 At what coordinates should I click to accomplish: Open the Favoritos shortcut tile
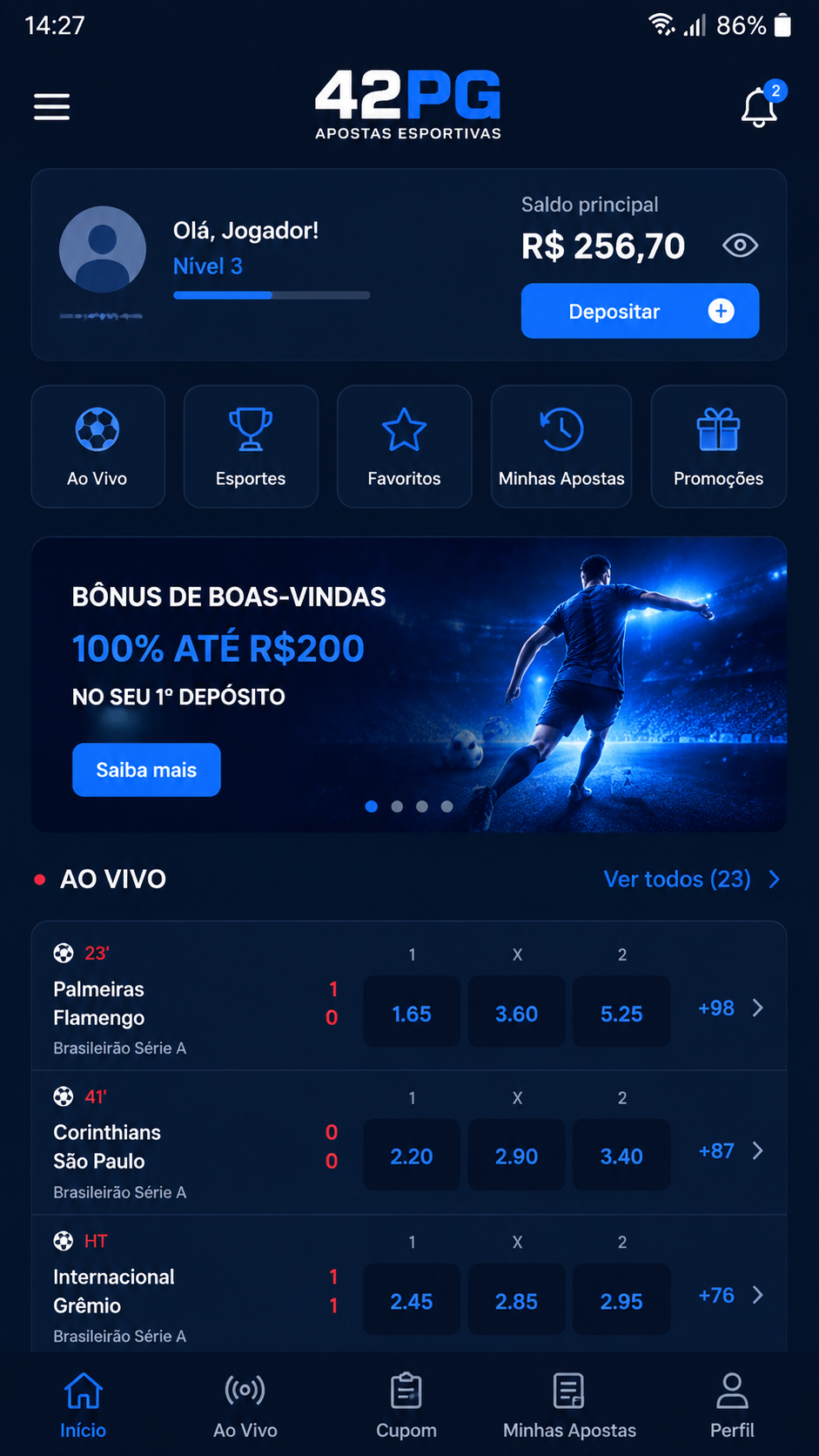[x=404, y=446]
